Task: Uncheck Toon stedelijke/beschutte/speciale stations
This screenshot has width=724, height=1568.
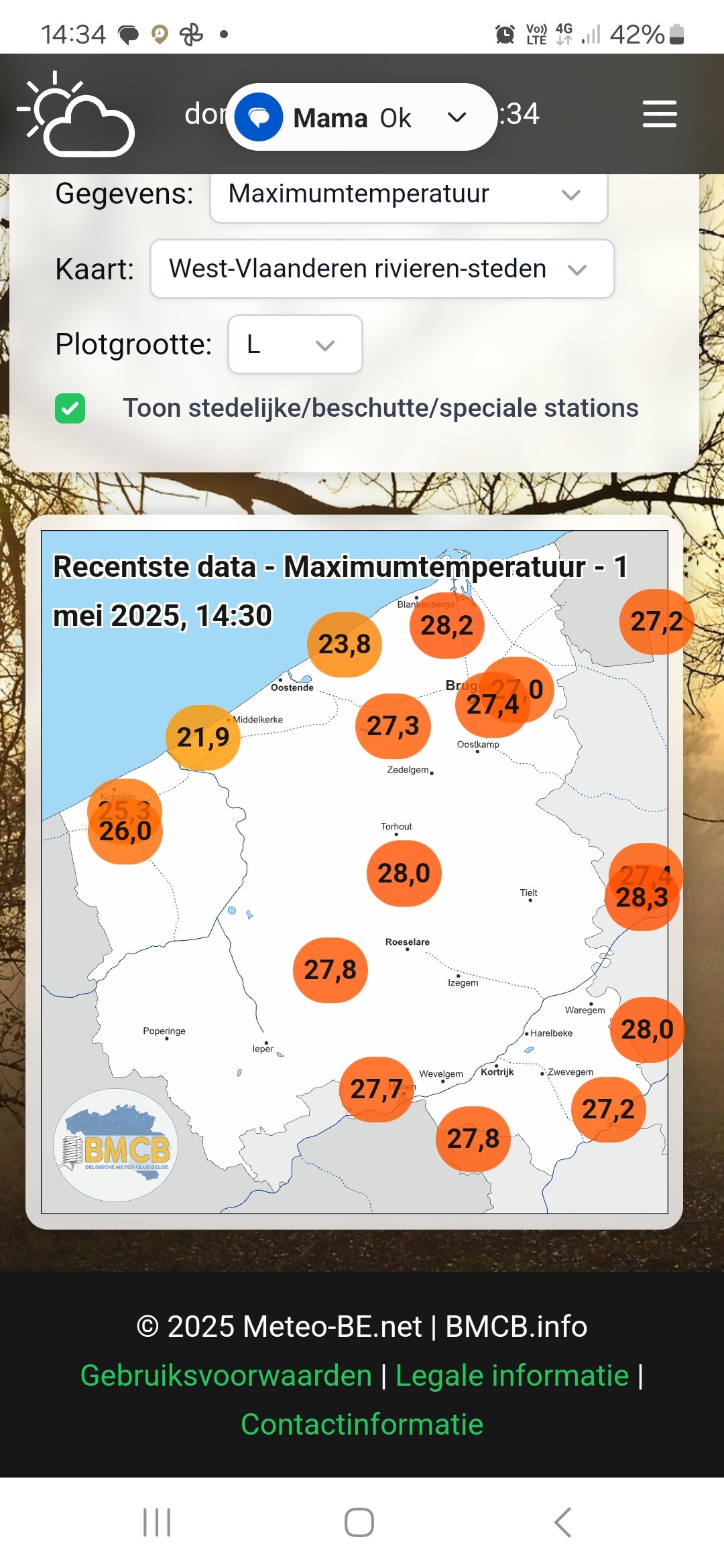Action: click(x=70, y=408)
